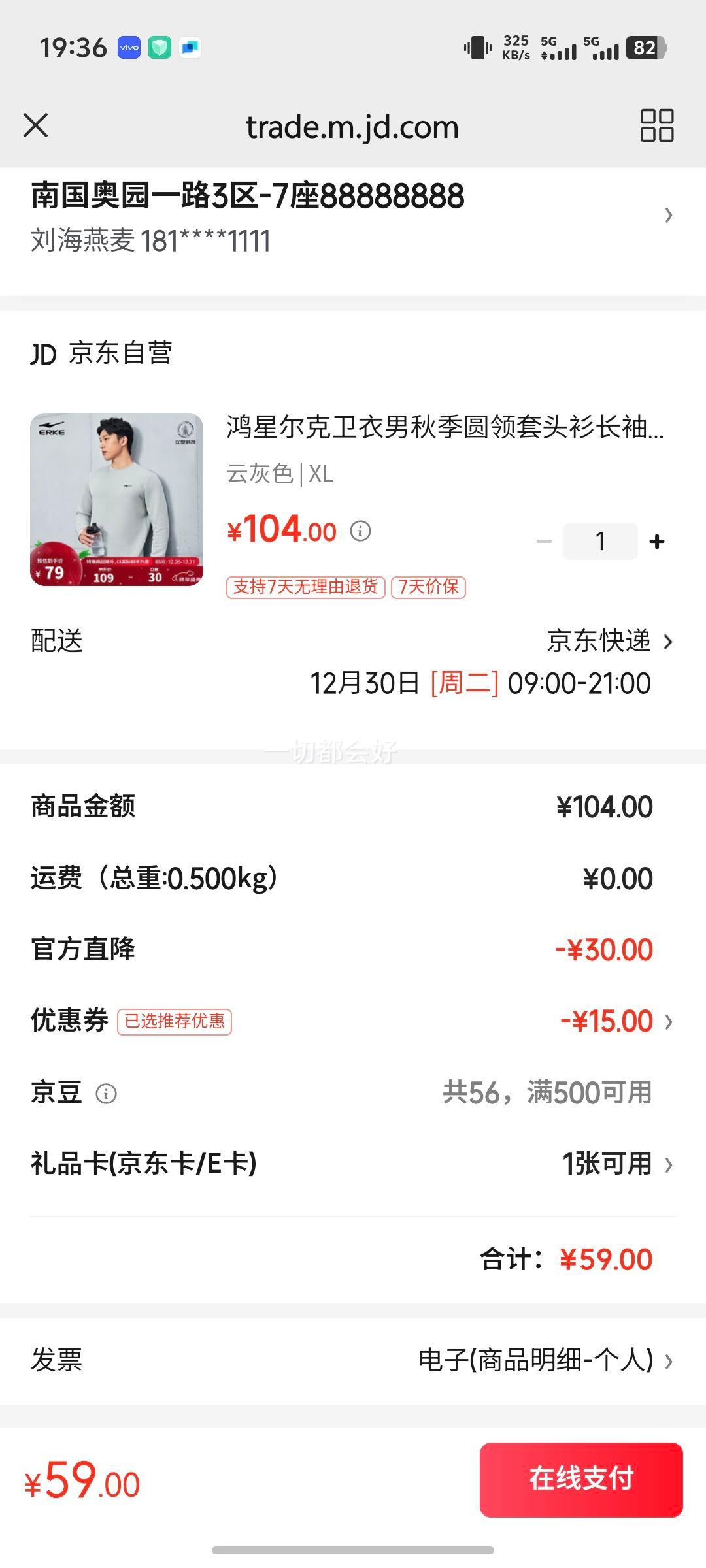Close the JD checkout web page
This screenshot has height=1568, width=706.
click(x=36, y=125)
